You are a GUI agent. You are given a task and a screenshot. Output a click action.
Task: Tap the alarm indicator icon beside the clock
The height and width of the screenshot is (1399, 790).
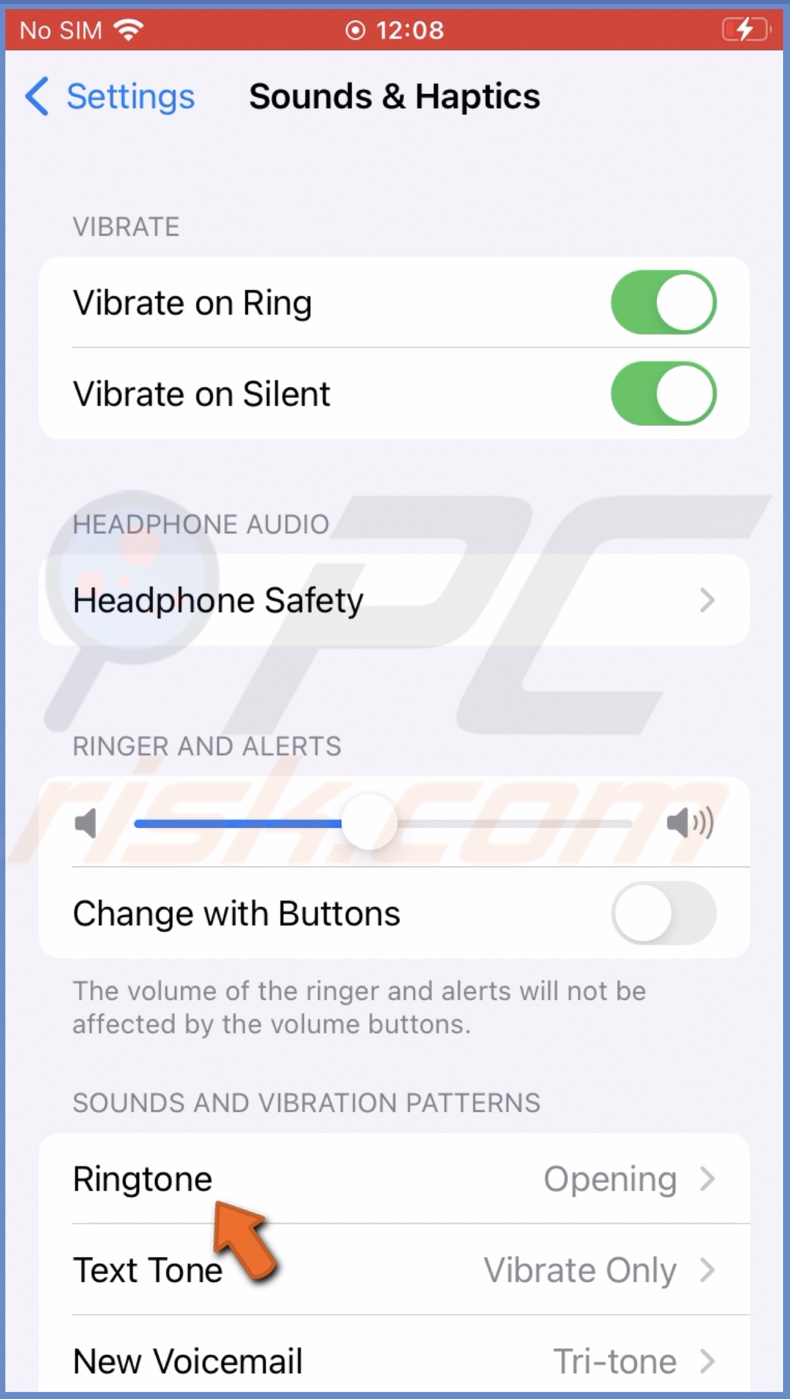pos(355,30)
